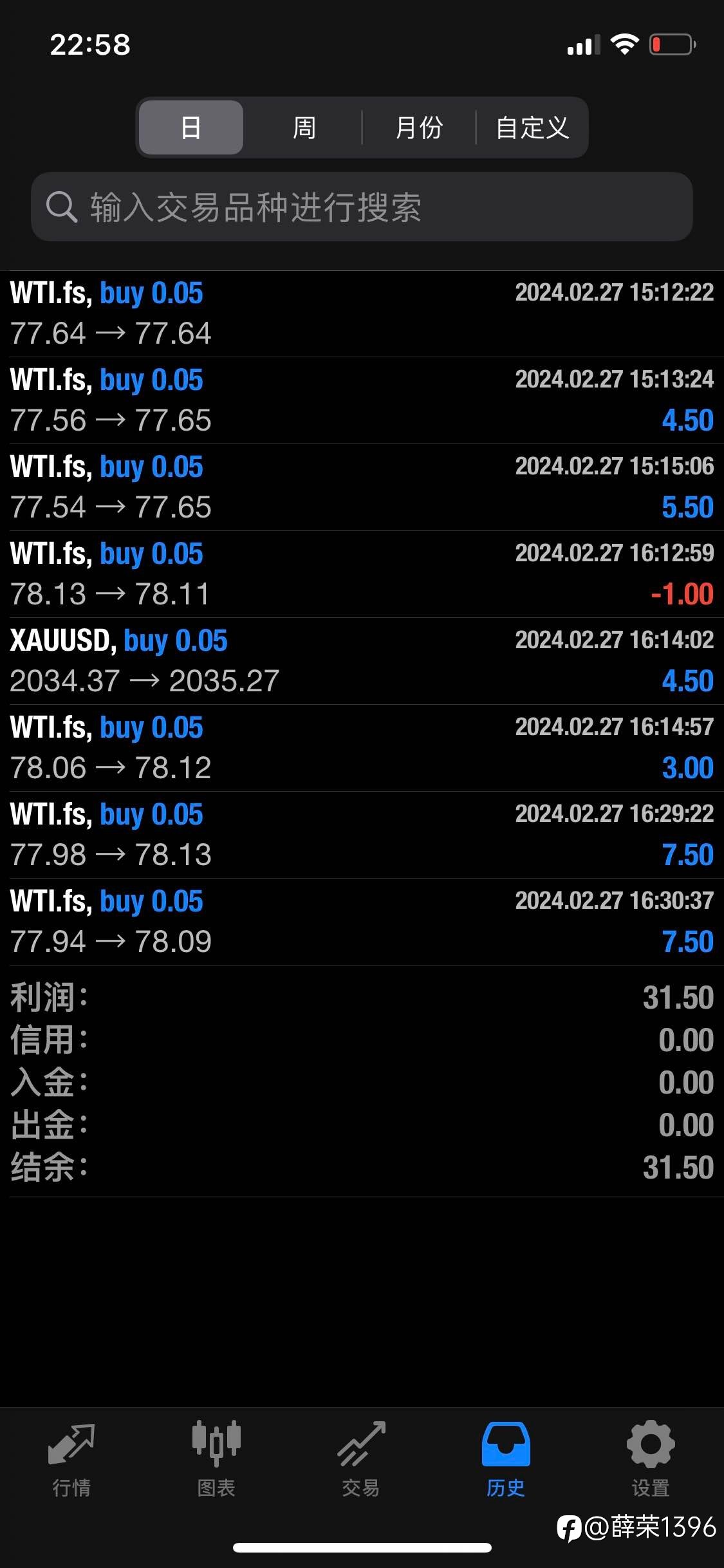
Task: Open the WTI.fs trade with 3.00 profit
Action: pos(362,748)
